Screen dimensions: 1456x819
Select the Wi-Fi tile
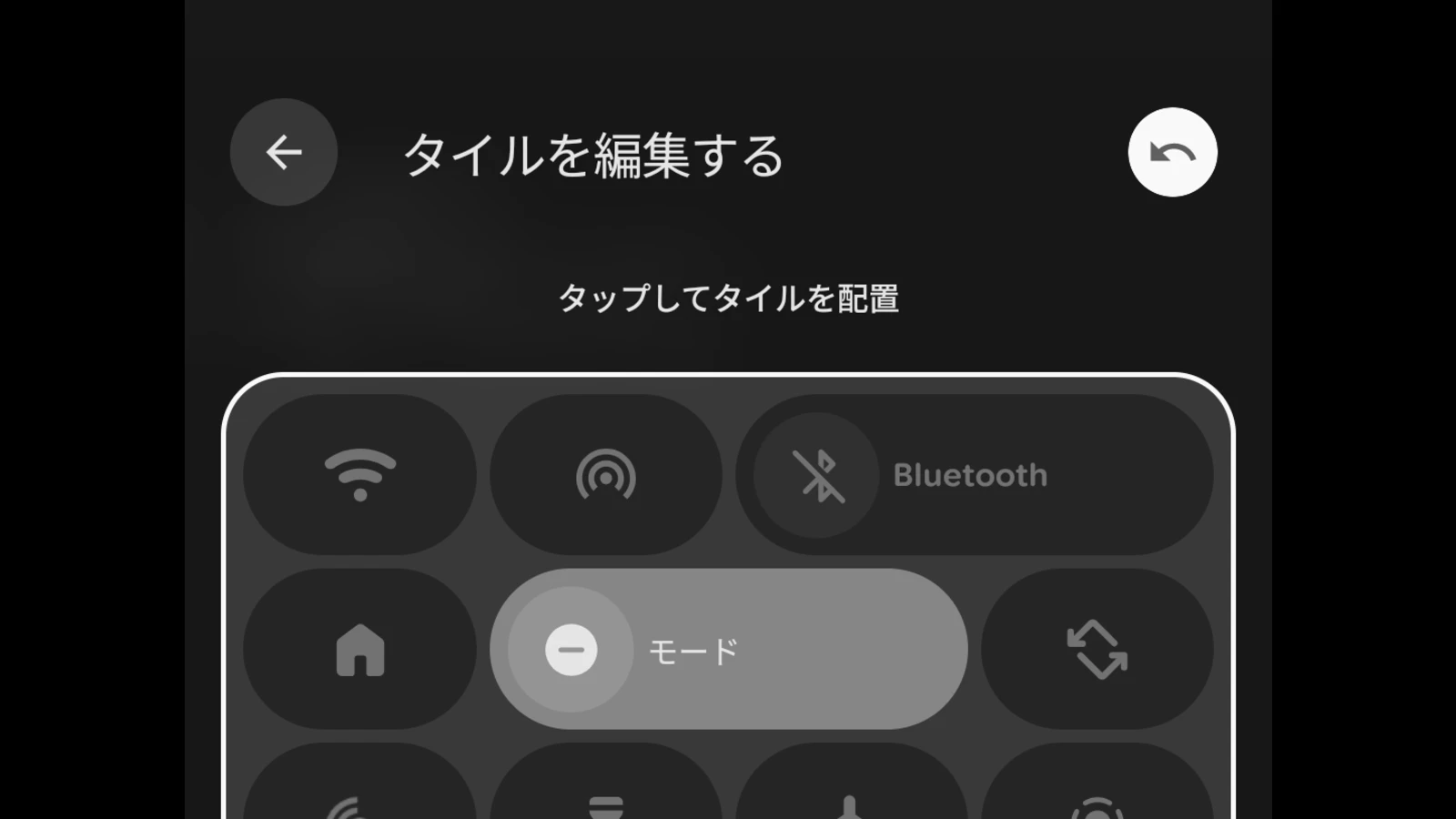pos(360,474)
